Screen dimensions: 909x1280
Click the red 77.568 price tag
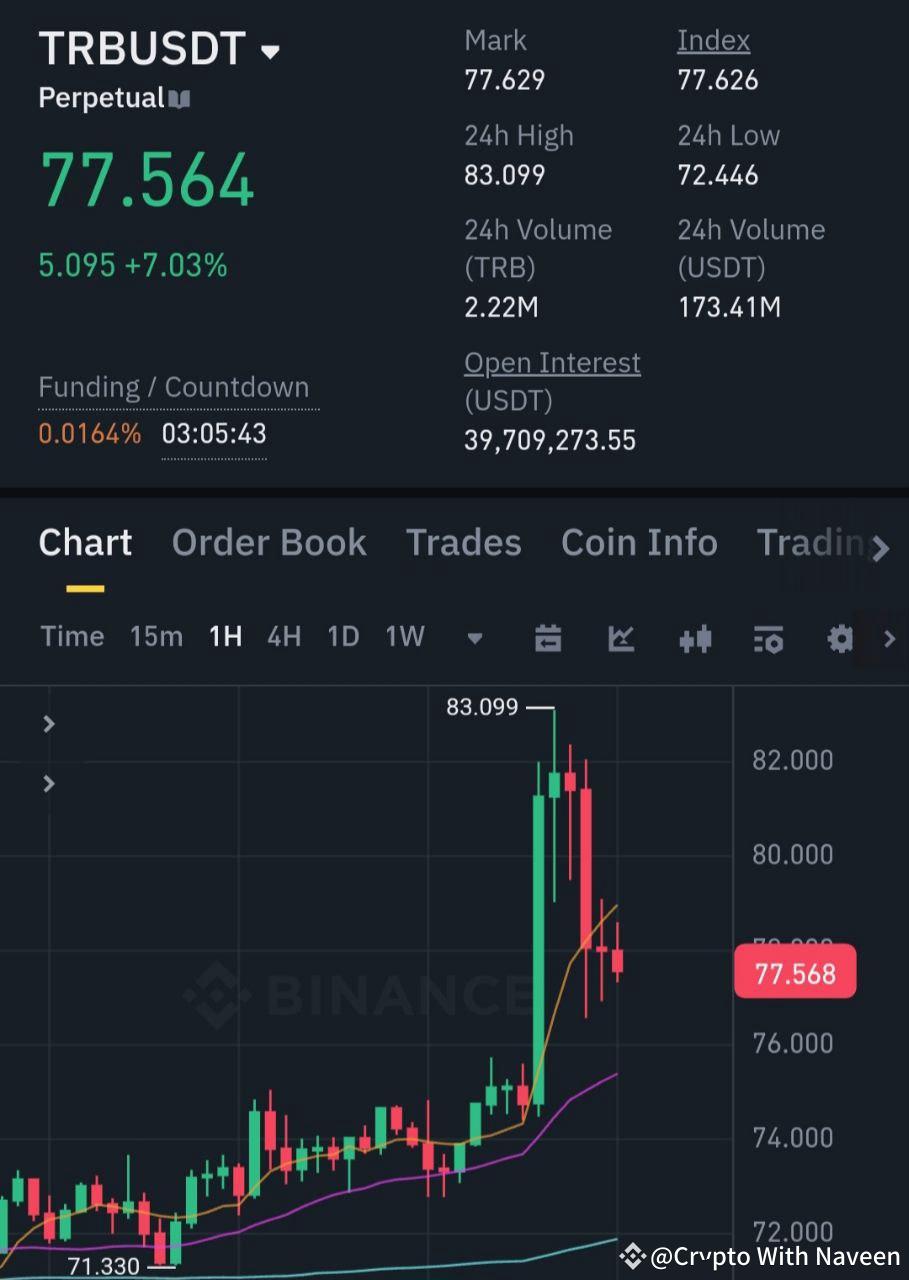coord(795,972)
